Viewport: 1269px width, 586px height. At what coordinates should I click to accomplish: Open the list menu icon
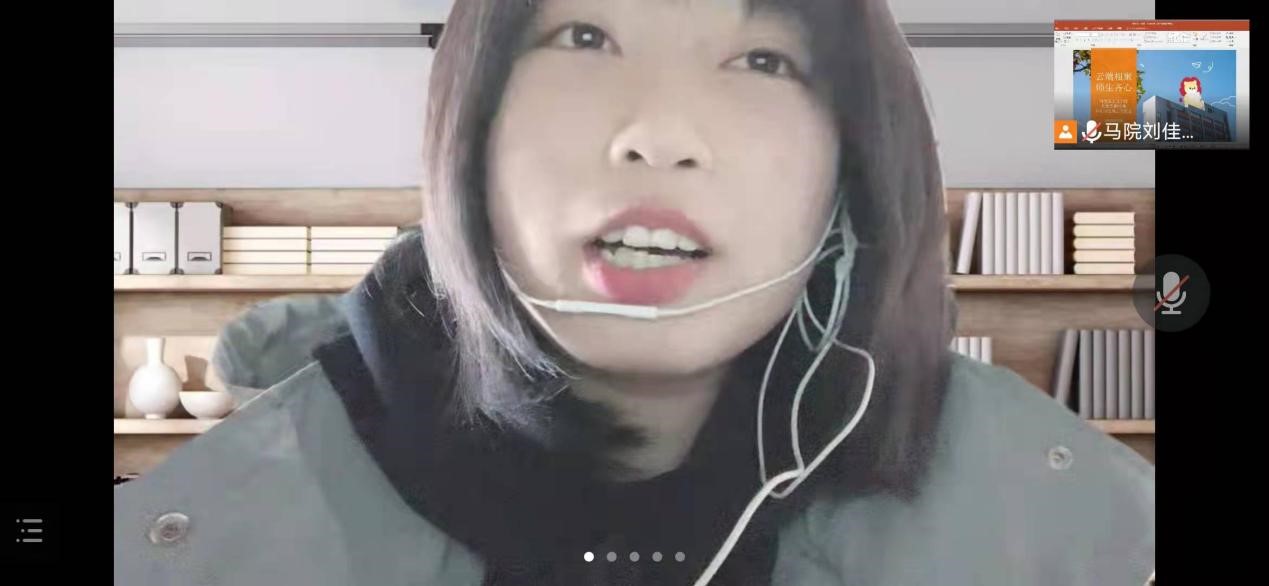tap(30, 530)
